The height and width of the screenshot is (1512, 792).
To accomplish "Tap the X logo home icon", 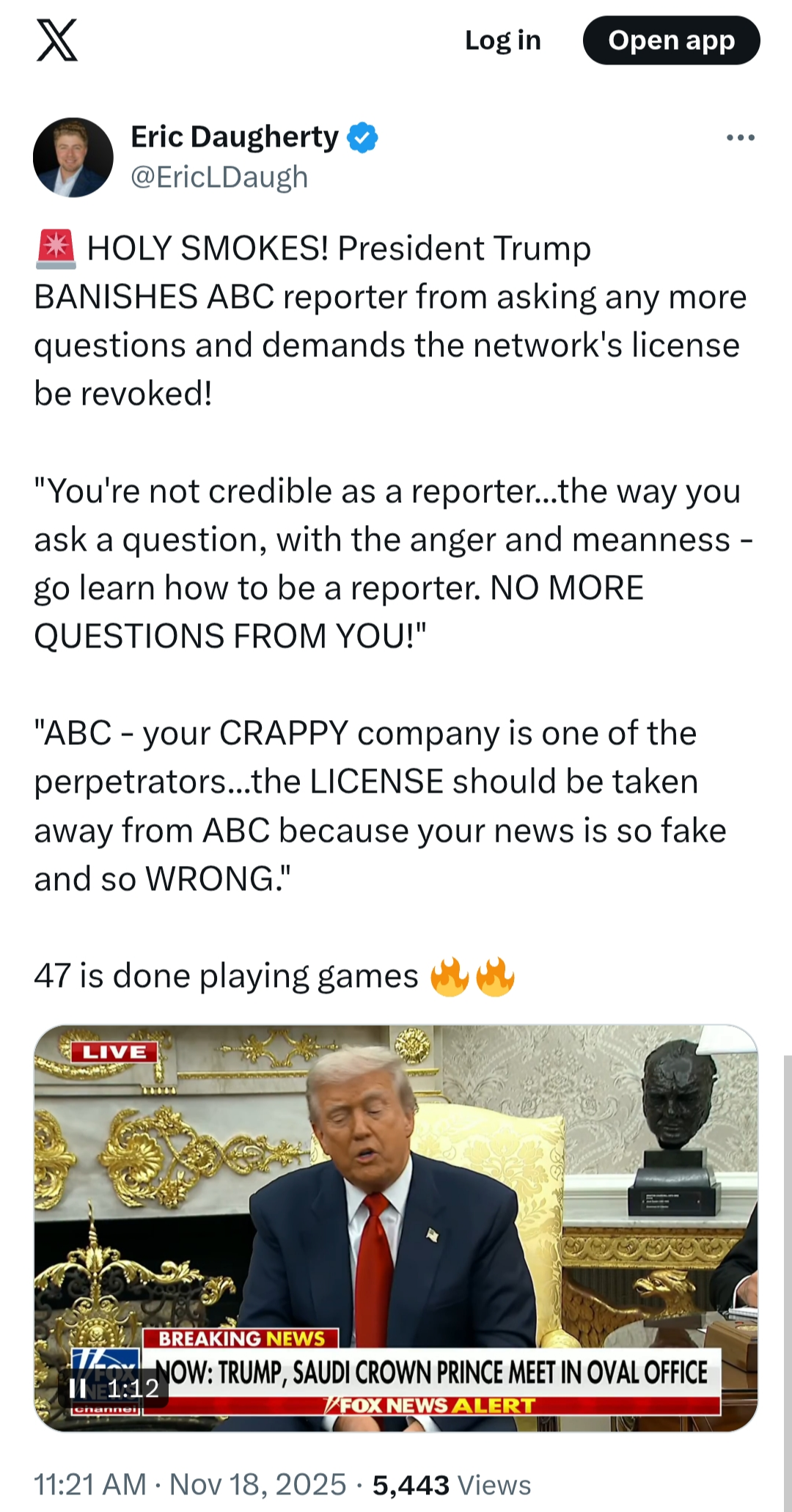I will tap(57, 40).
